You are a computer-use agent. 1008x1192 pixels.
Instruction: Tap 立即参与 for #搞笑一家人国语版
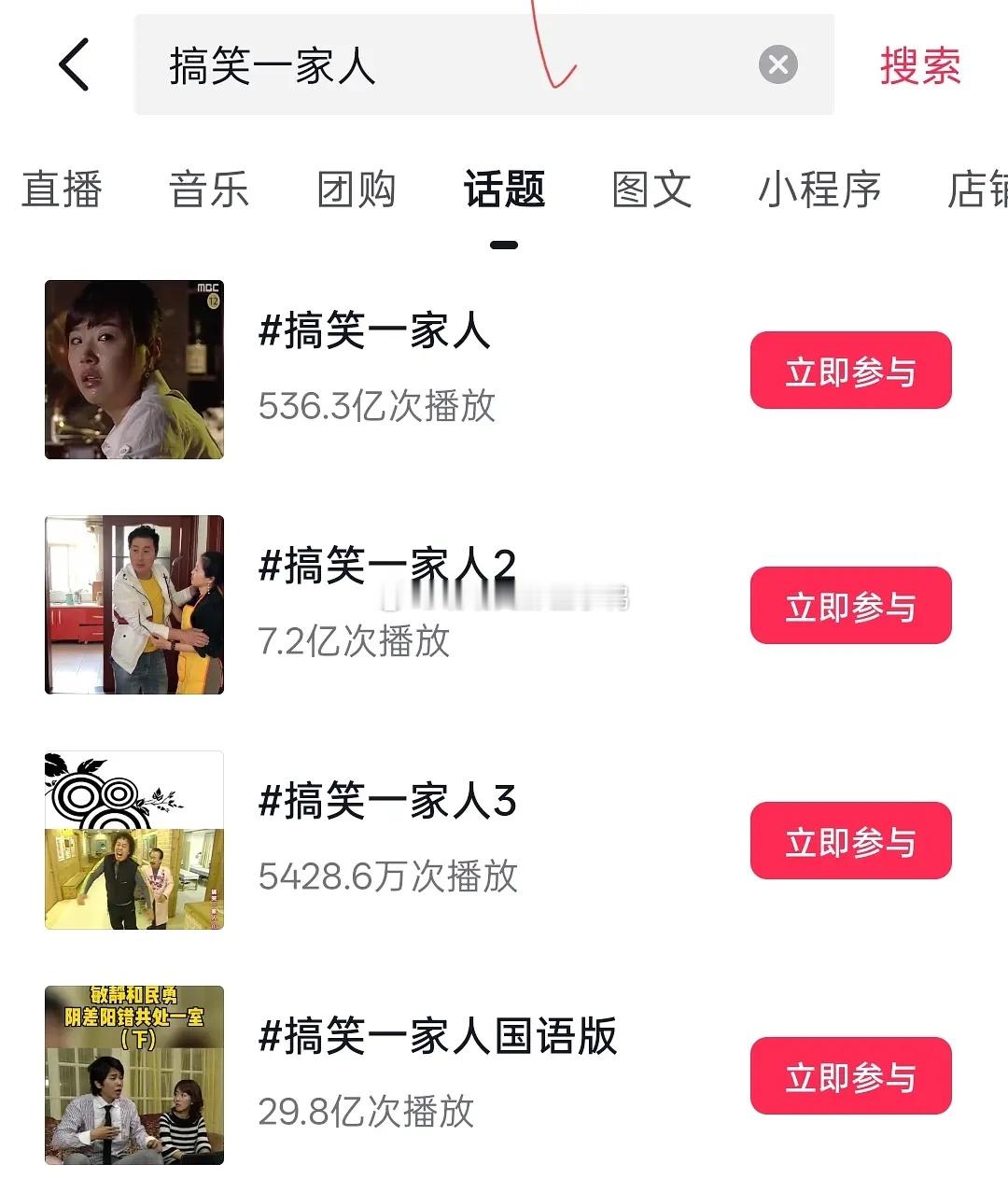click(x=850, y=1076)
